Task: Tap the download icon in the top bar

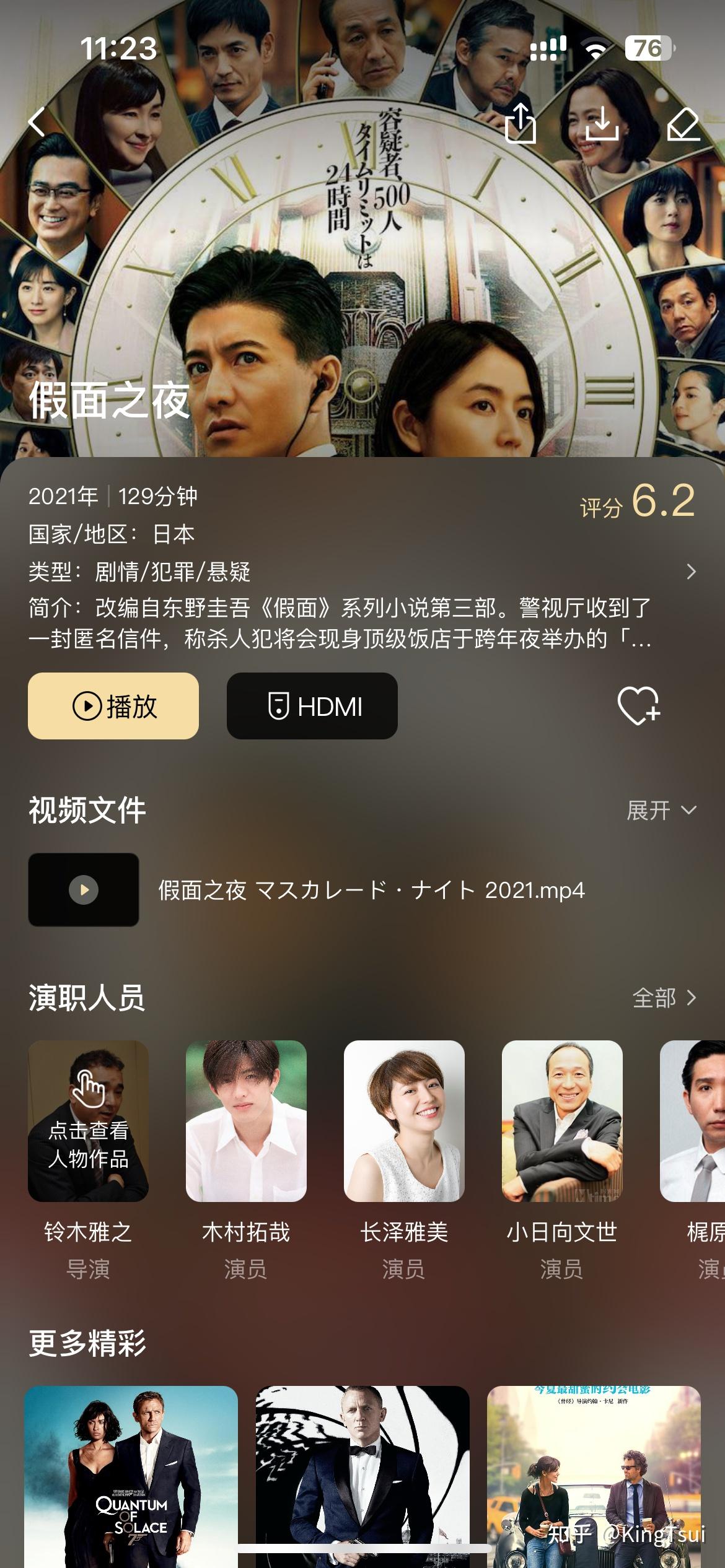Action: tap(603, 124)
